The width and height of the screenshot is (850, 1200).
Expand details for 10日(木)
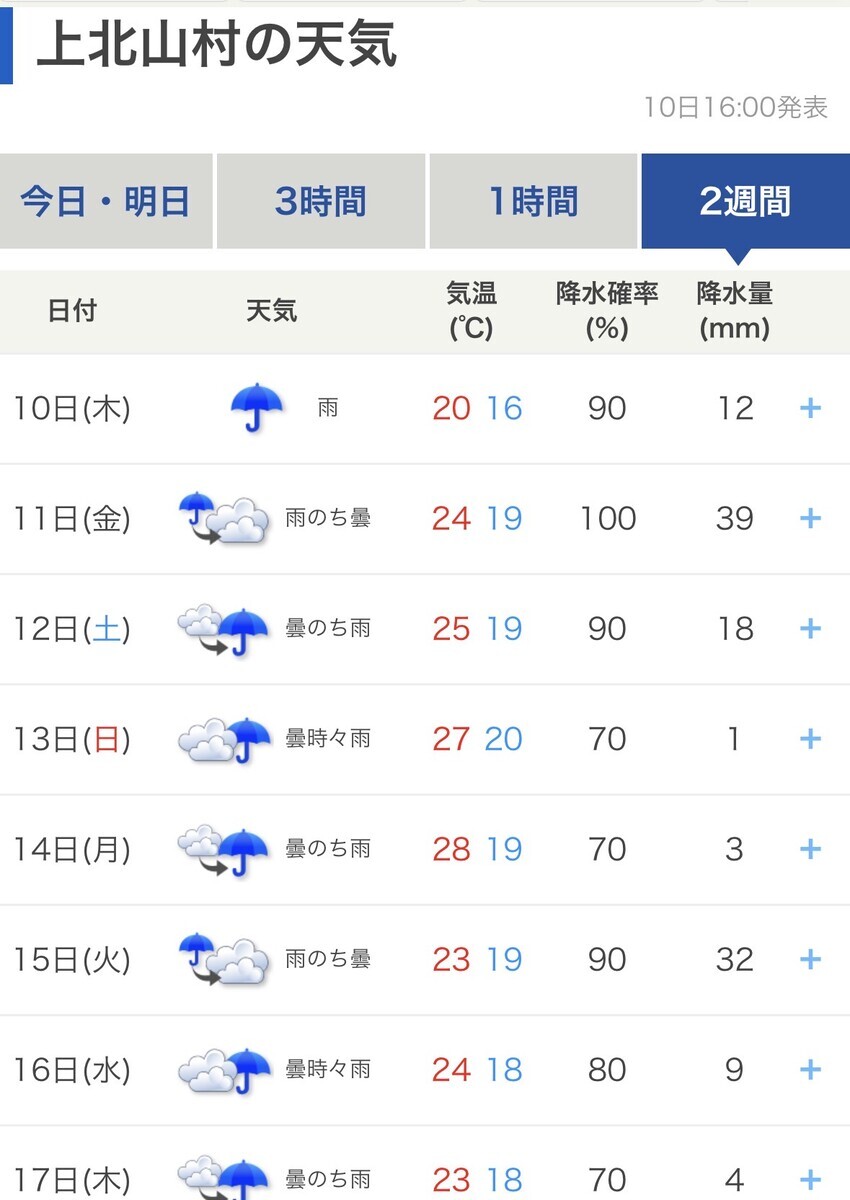point(810,408)
